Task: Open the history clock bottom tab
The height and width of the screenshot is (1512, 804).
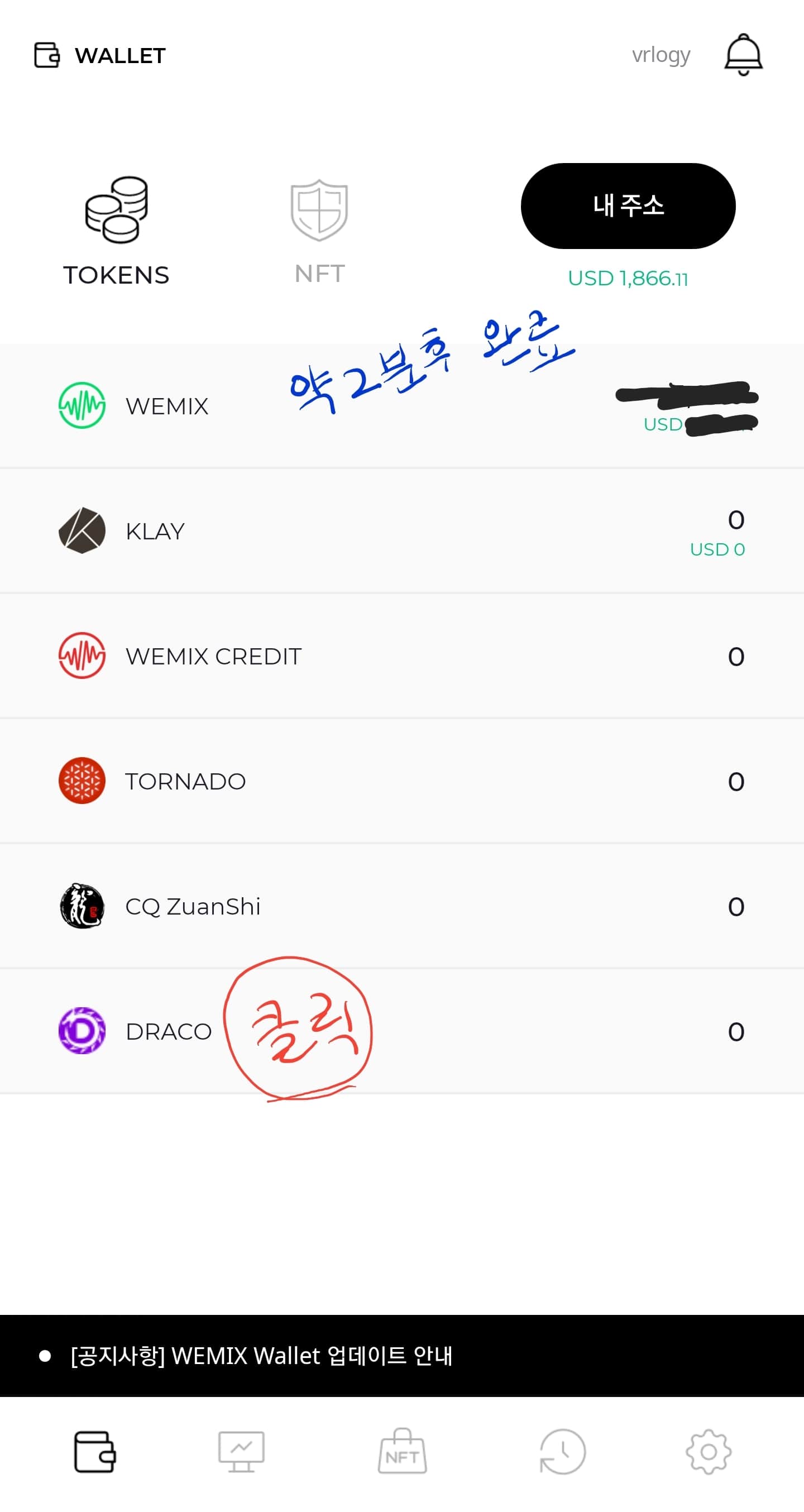Action: (562, 1452)
